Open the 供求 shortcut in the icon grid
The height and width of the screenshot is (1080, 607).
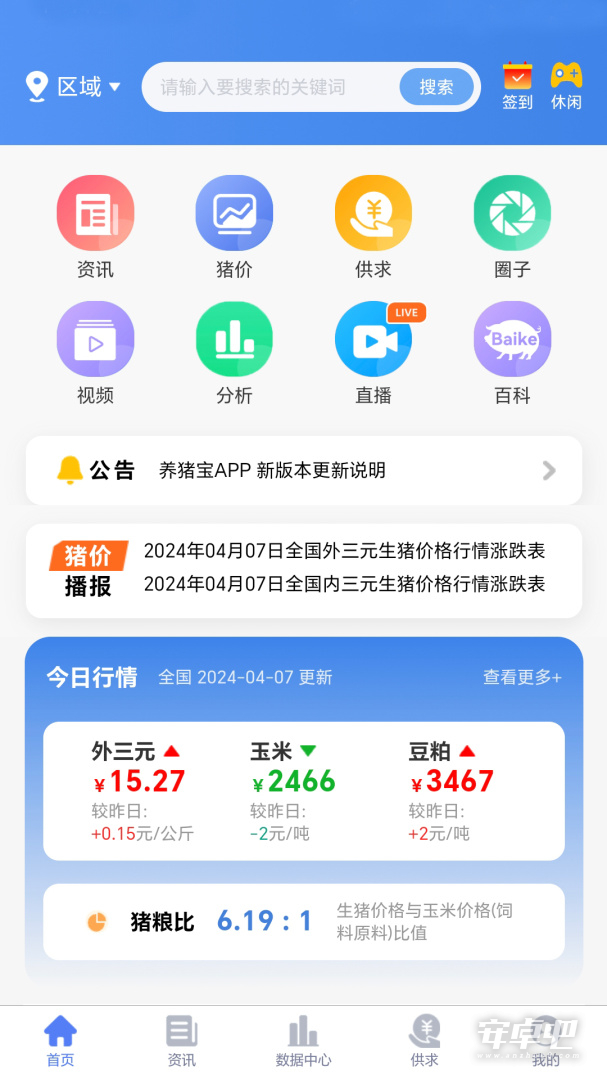click(373, 227)
